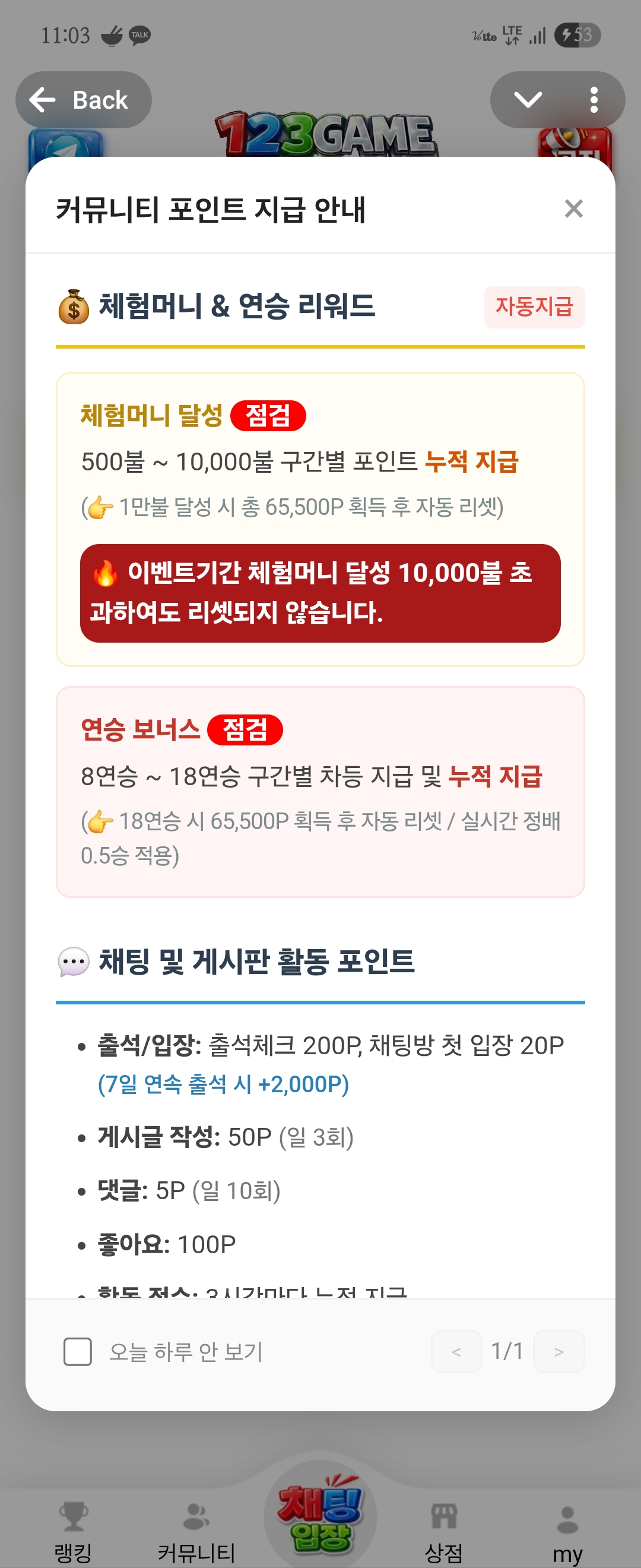Go back using the Back button

click(82, 100)
